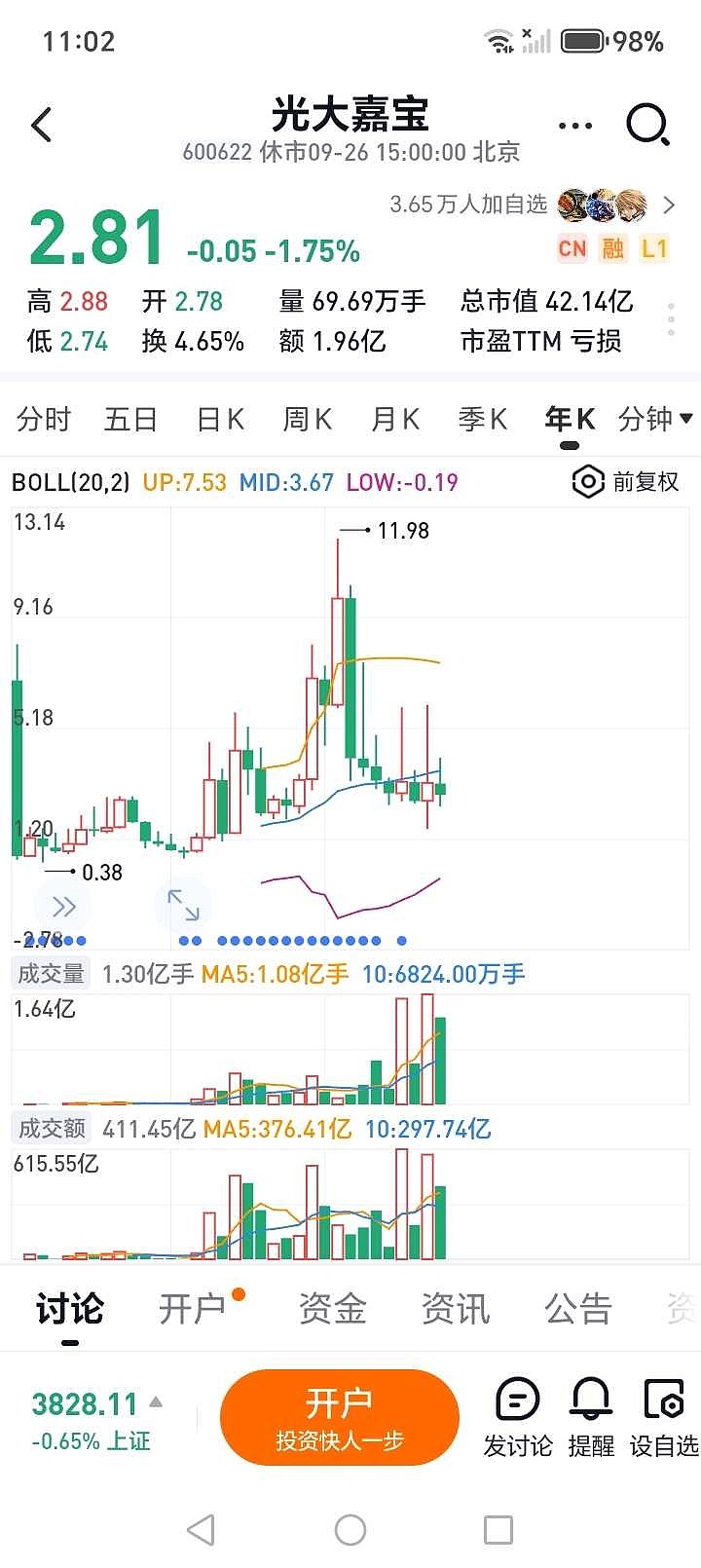The image size is (701, 1568).
Task: Add stock to watchlist via 设自选
Action: (x=664, y=1417)
